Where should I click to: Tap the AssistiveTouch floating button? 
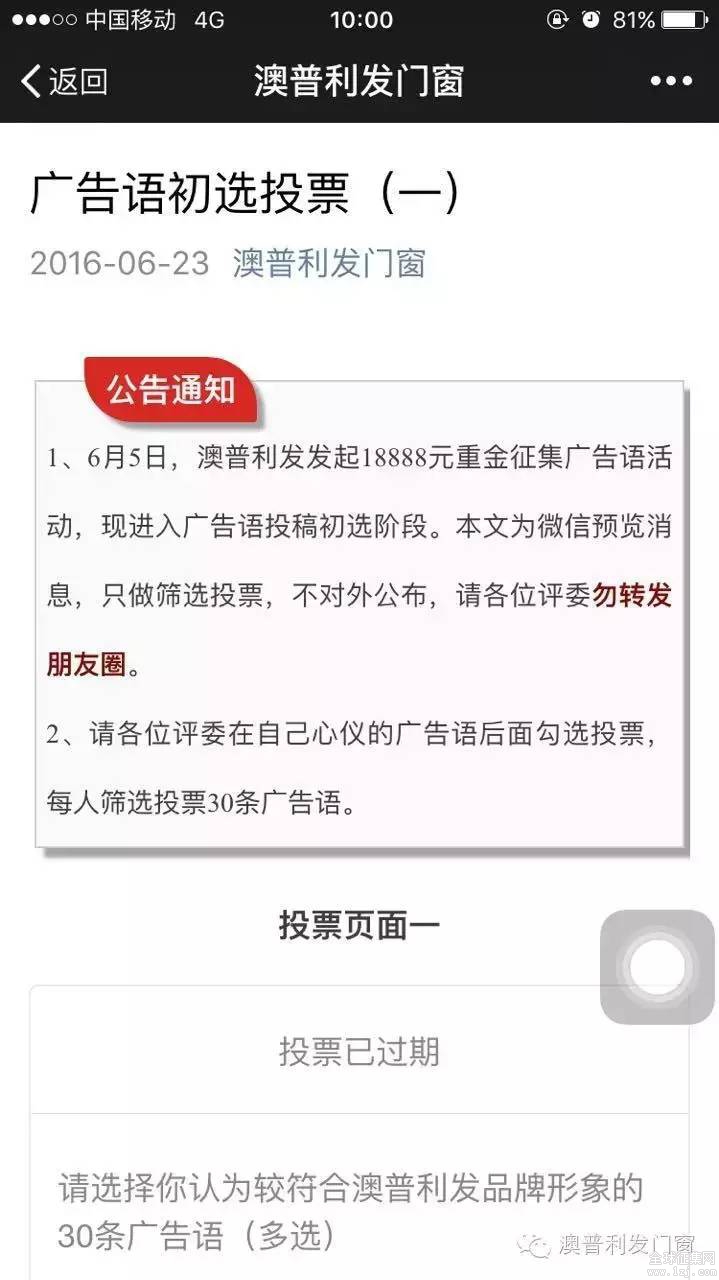657,967
